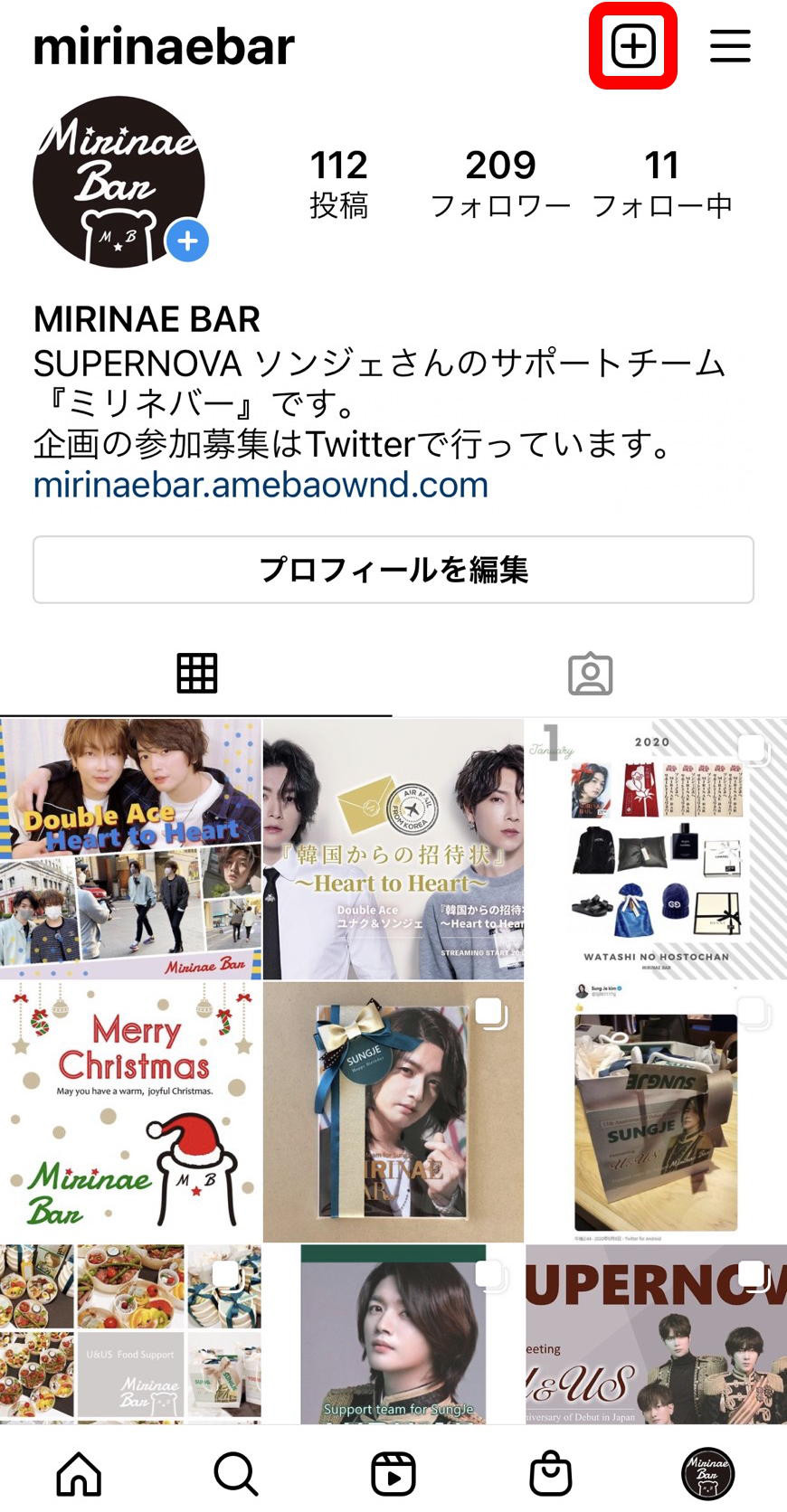Open the U&US Food Support post
This screenshot has width=787, height=1512.
pos(130,1331)
